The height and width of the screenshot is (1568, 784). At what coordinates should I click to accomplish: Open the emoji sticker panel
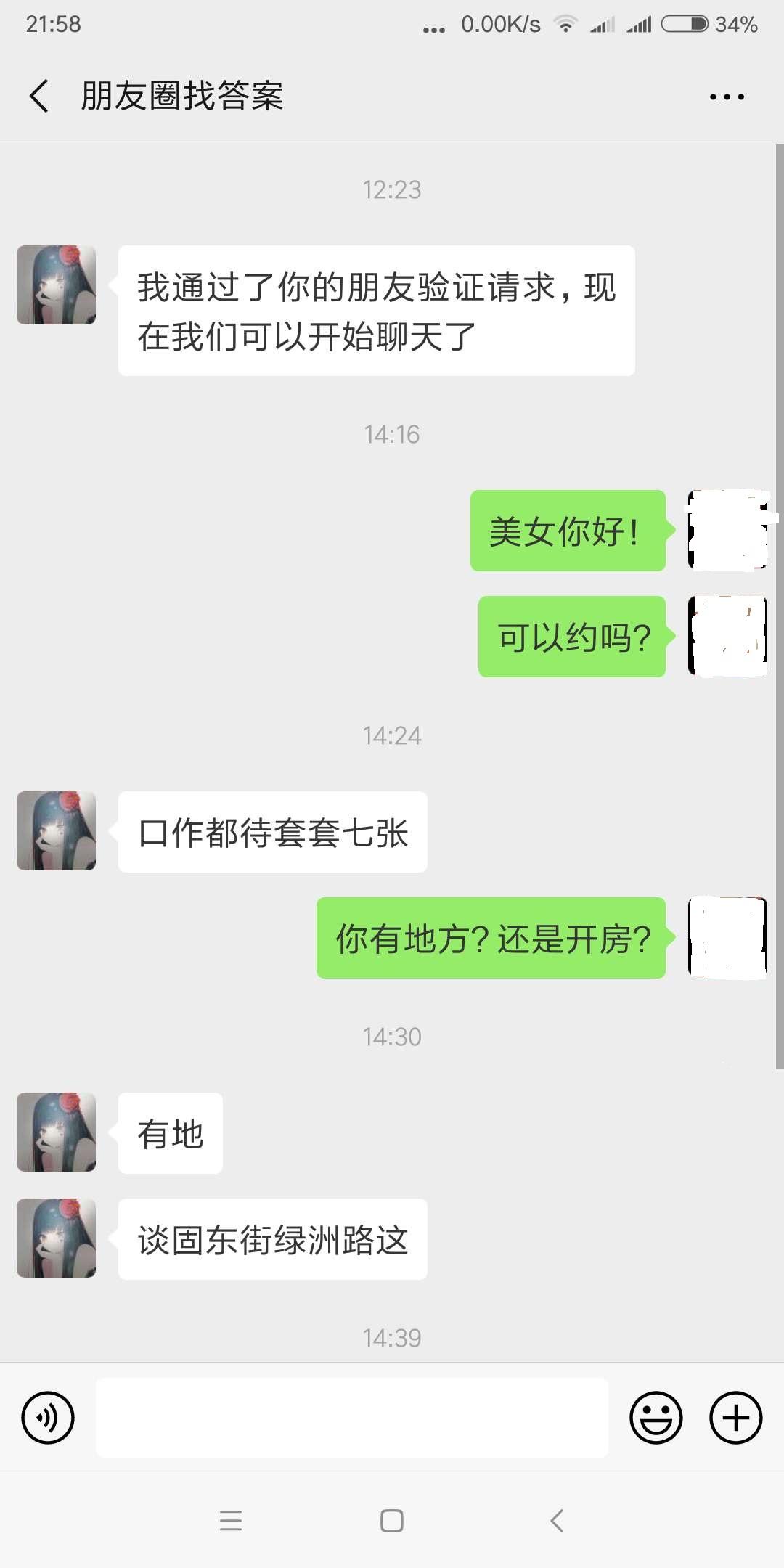coord(656,1417)
